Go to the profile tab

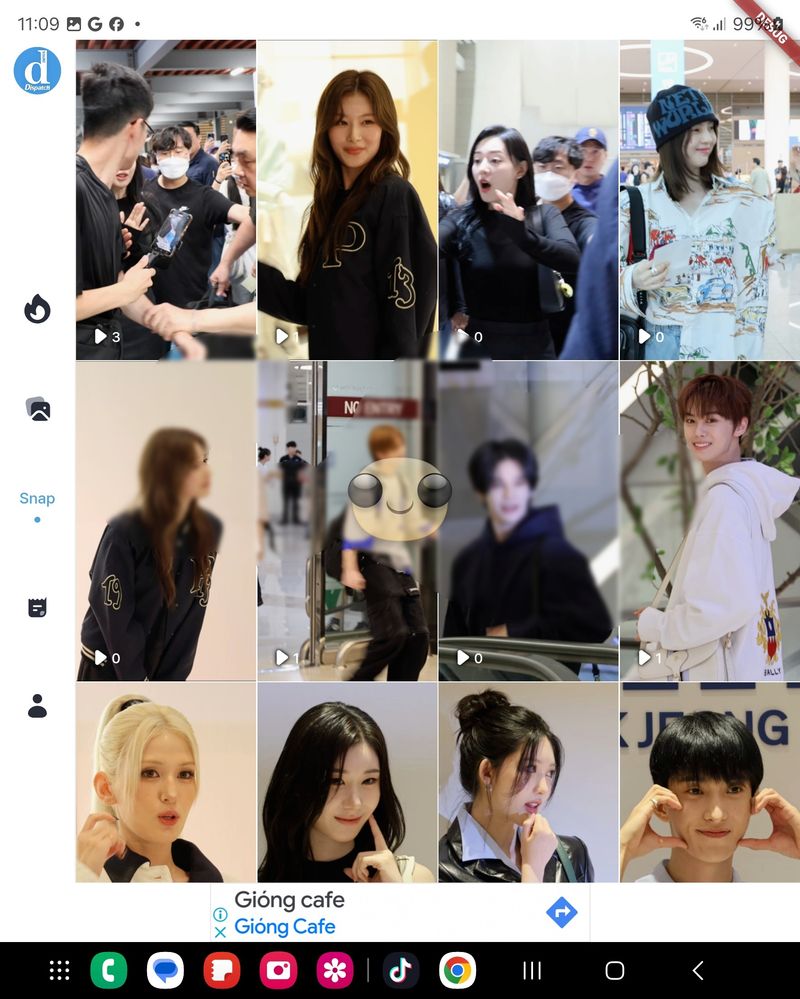click(x=37, y=706)
